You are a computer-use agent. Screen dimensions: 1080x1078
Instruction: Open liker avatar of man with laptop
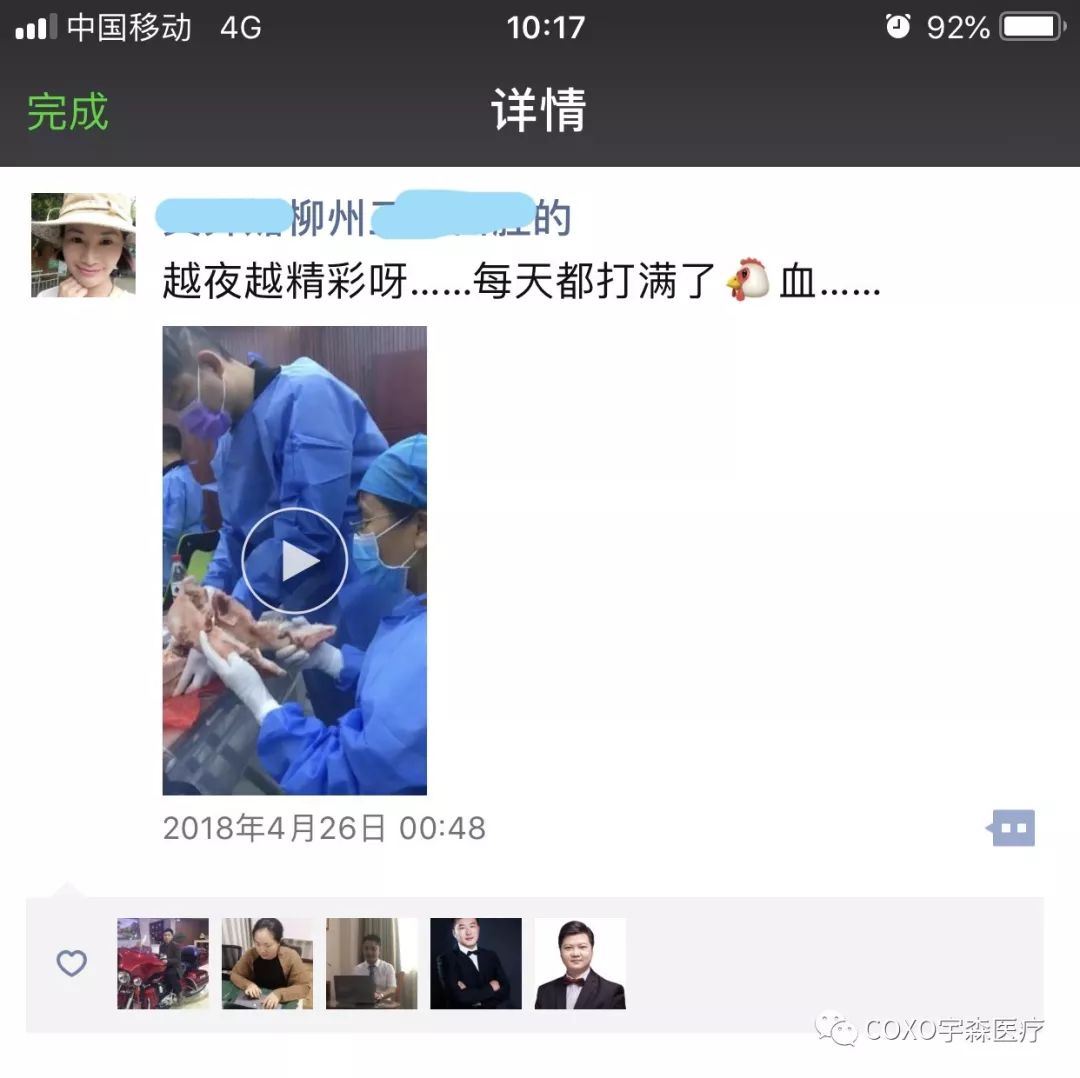click(x=371, y=963)
